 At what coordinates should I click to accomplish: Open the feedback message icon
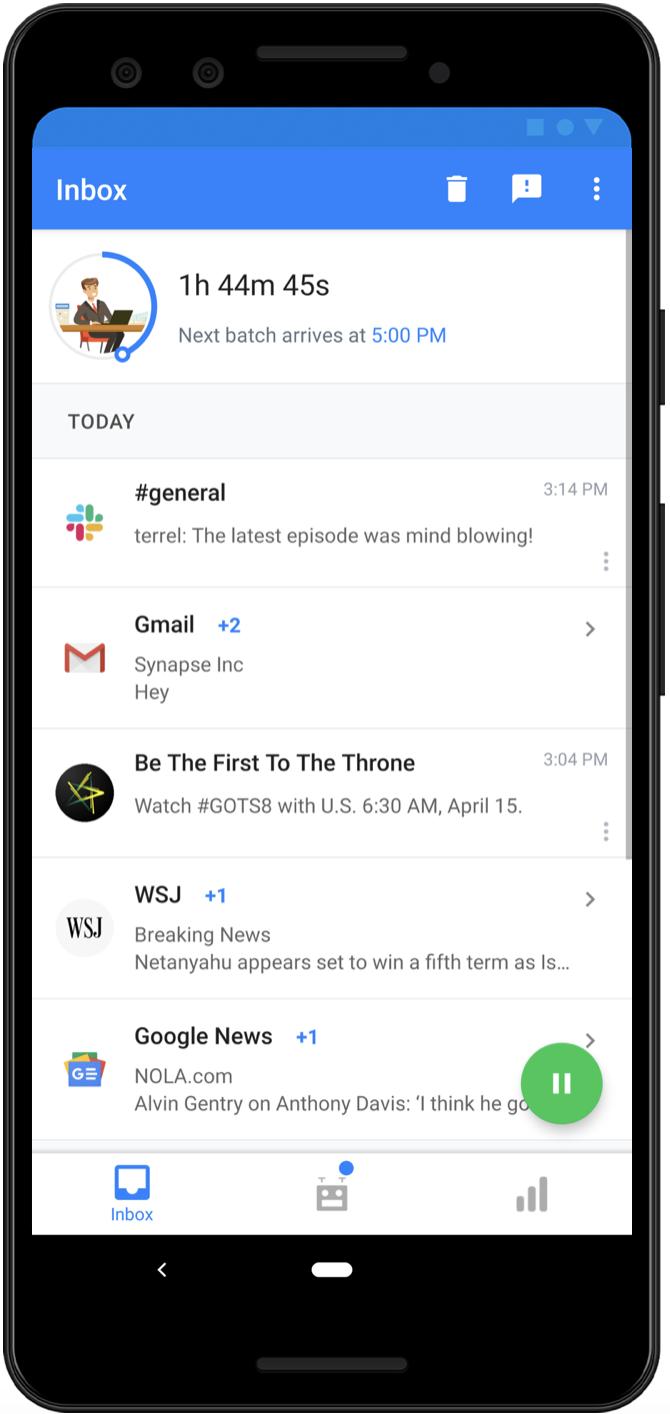[x=526, y=189]
